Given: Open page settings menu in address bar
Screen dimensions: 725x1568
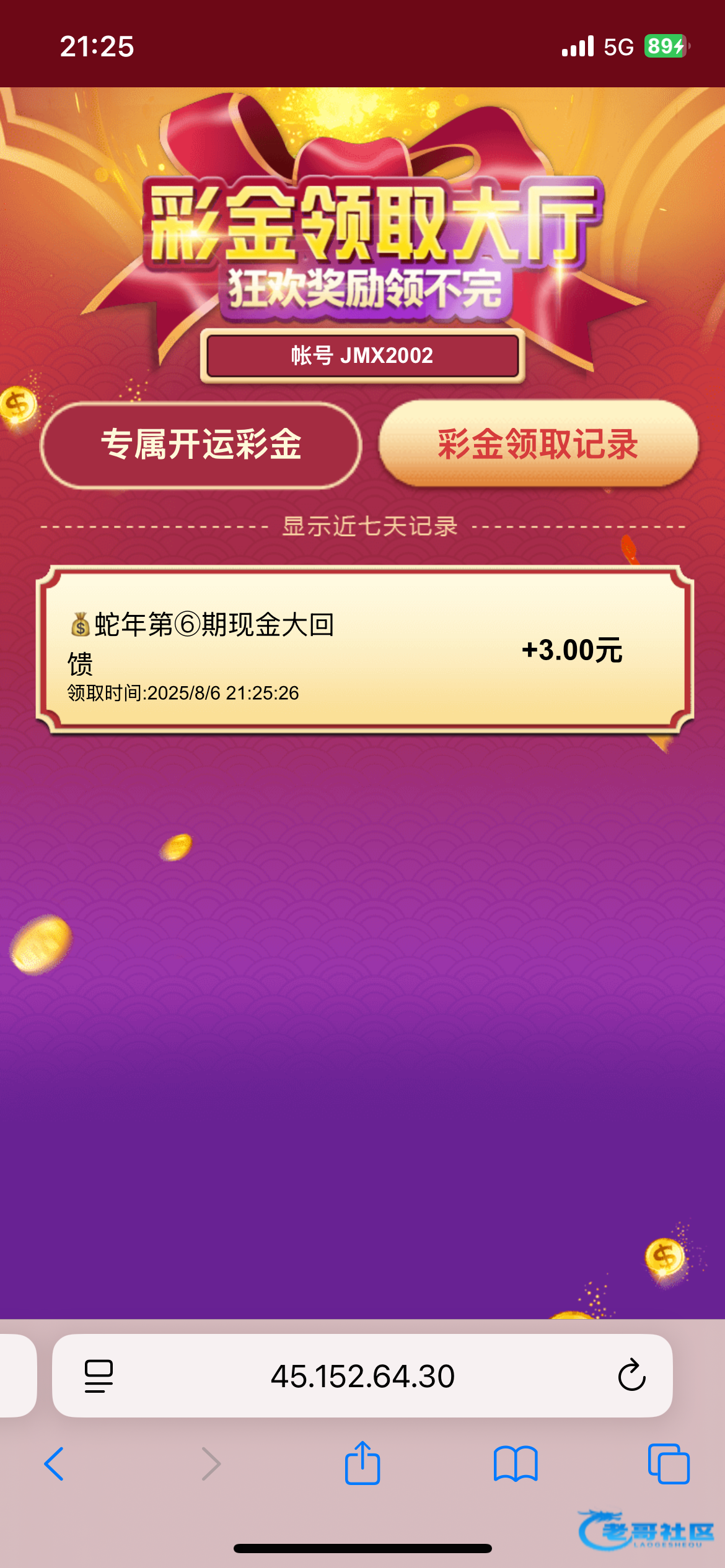Looking at the screenshot, I should [x=99, y=1376].
